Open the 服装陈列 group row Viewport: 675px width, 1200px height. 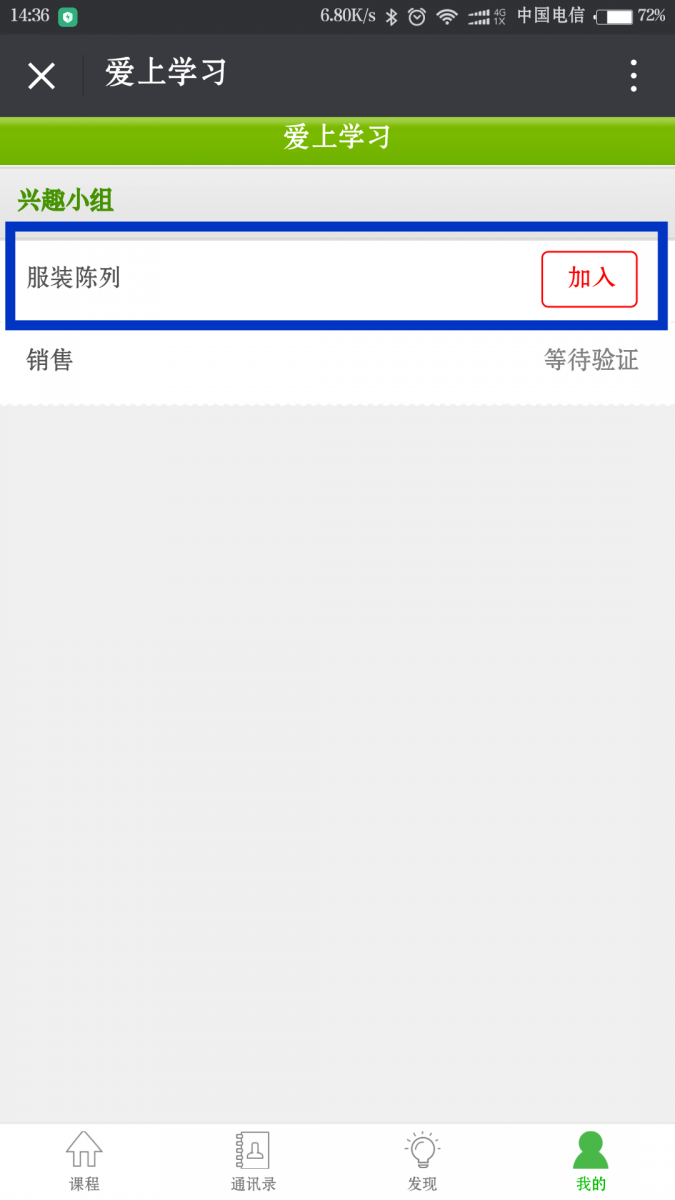[337, 279]
